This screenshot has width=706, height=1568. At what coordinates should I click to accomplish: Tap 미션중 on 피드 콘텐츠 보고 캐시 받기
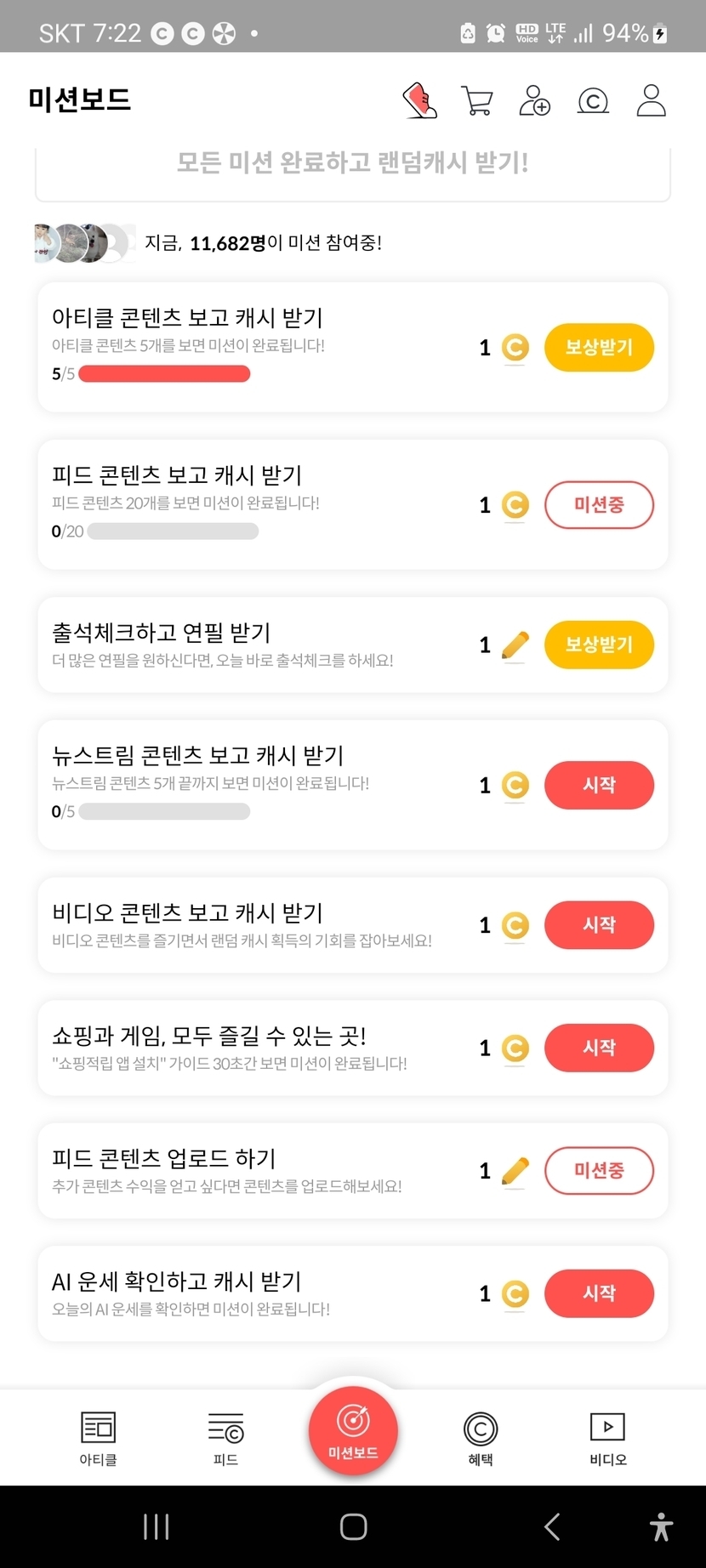coord(599,505)
